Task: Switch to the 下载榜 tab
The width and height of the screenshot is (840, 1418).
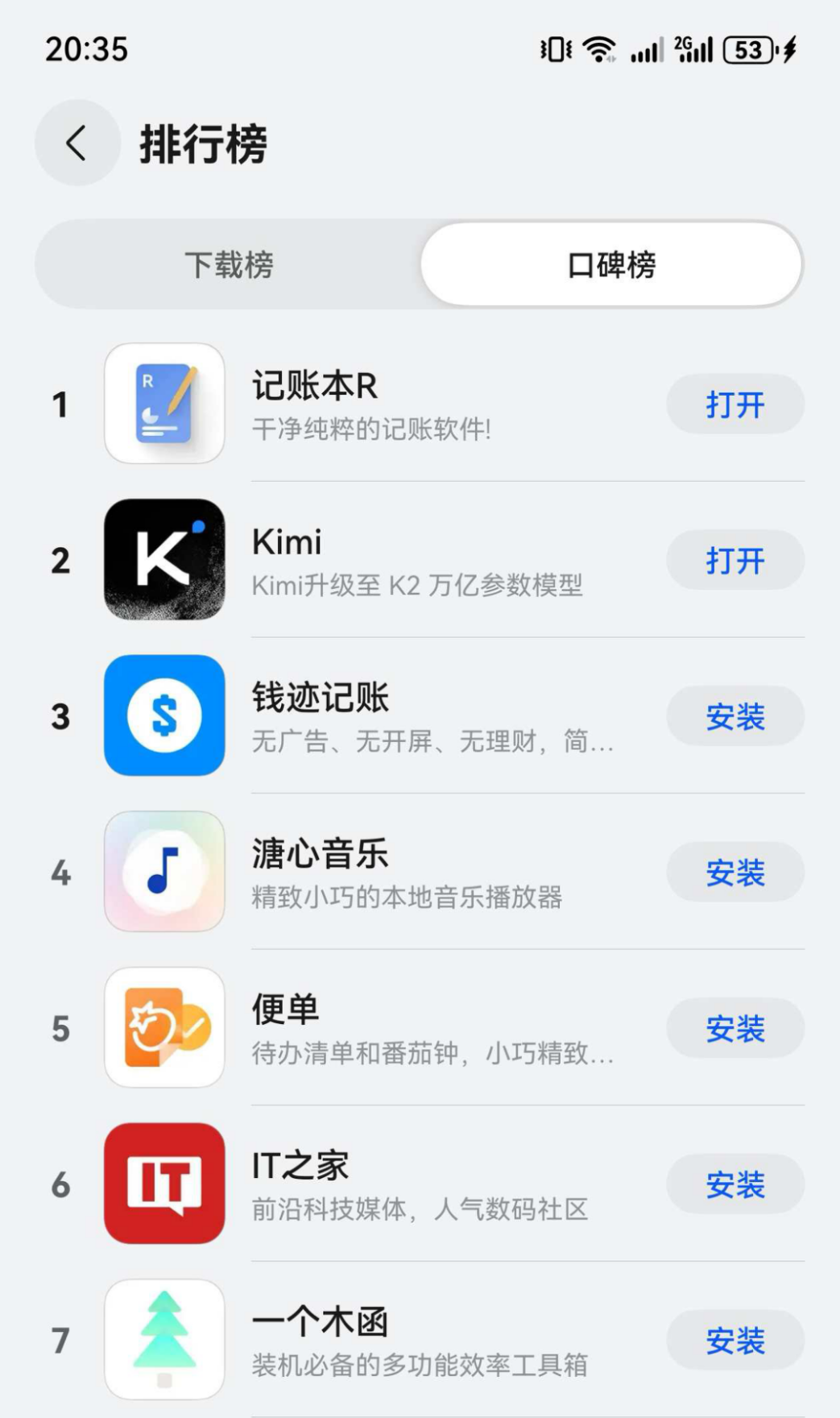Action: pos(228,264)
